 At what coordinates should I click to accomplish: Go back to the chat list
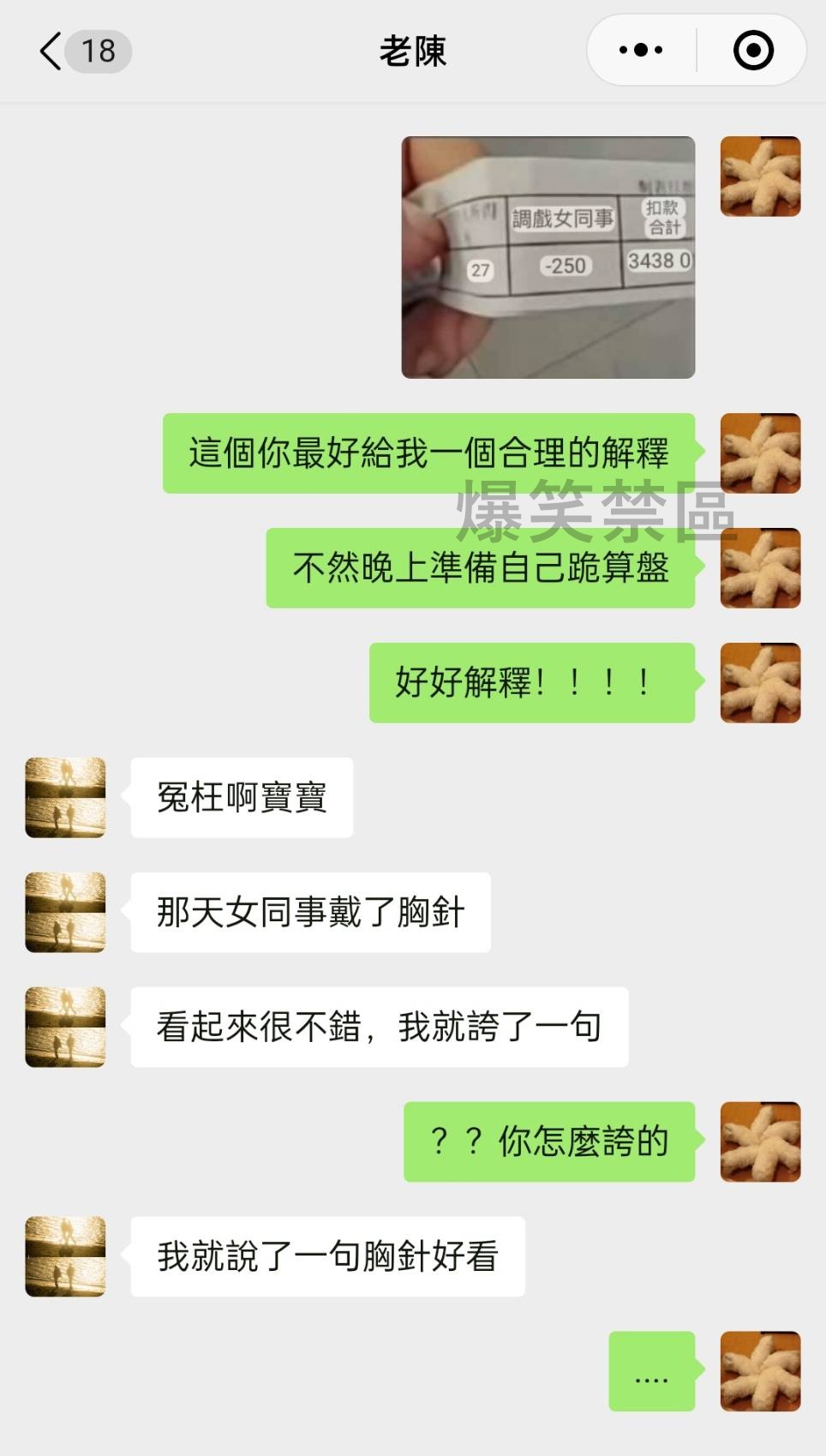click(x=51, y=51)
